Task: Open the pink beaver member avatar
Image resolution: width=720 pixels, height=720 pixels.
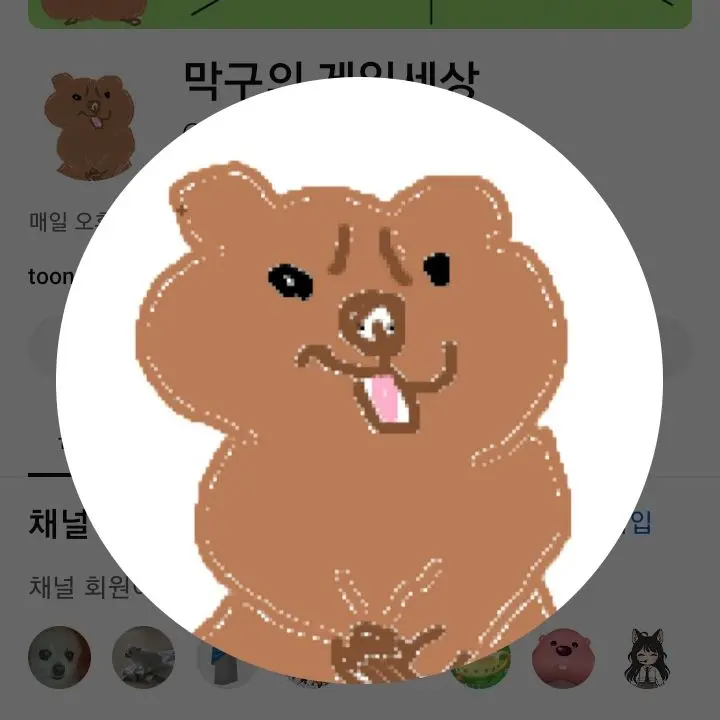Action: 562,657
